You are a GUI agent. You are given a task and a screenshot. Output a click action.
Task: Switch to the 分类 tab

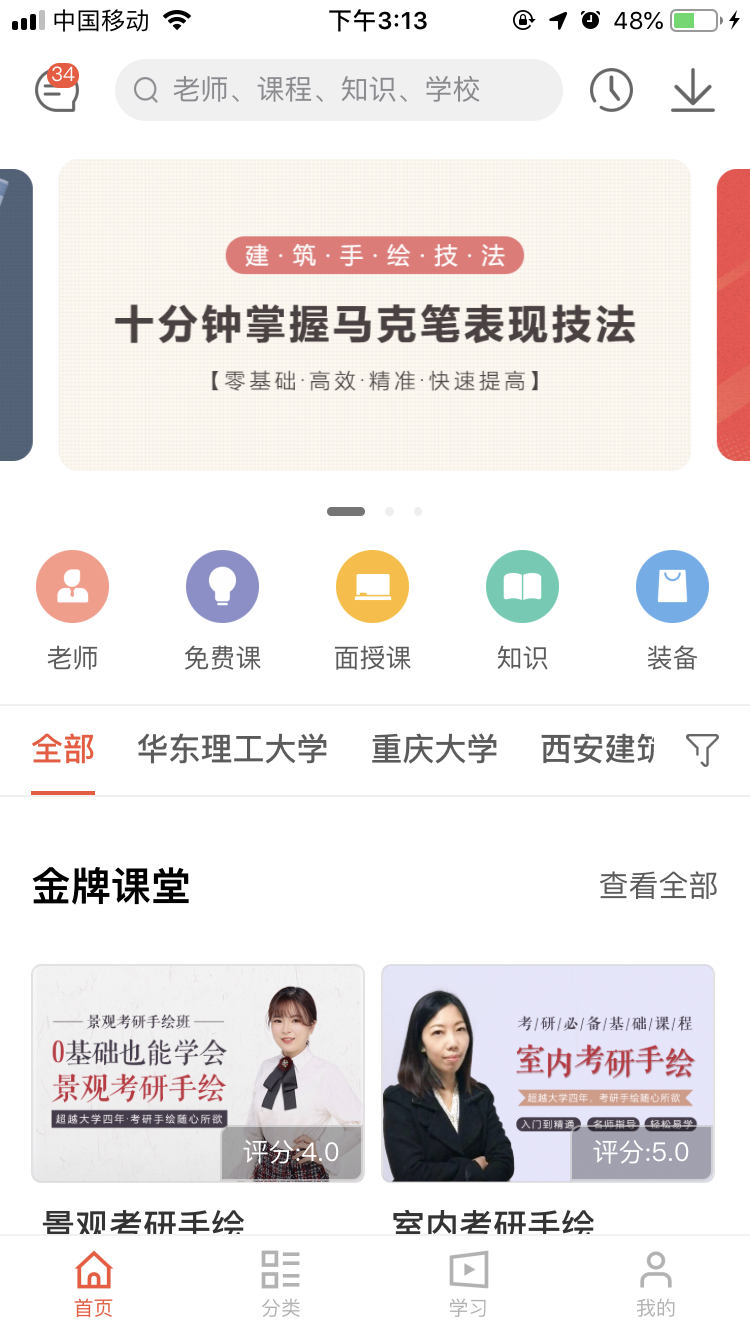[x=280, y=1283]
